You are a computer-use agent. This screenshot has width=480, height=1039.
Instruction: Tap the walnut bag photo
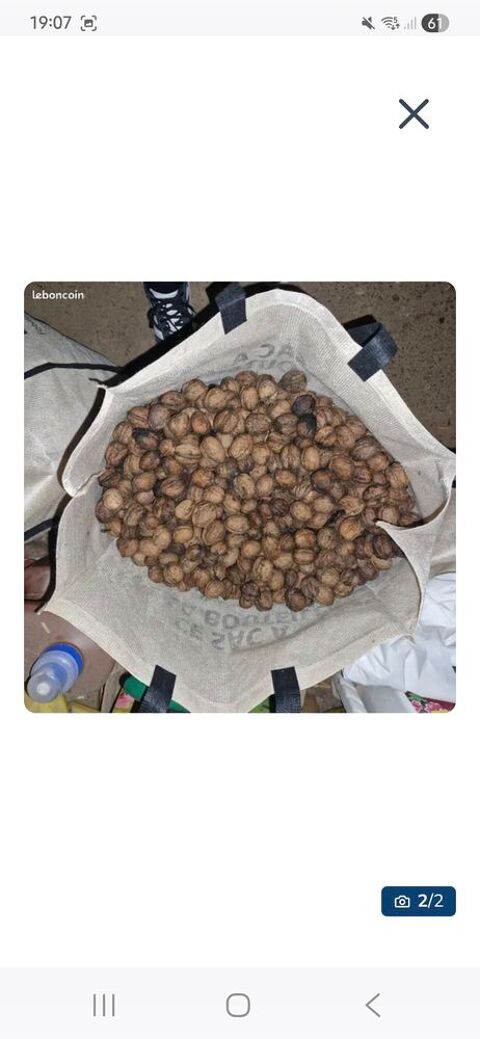(240, 497)
